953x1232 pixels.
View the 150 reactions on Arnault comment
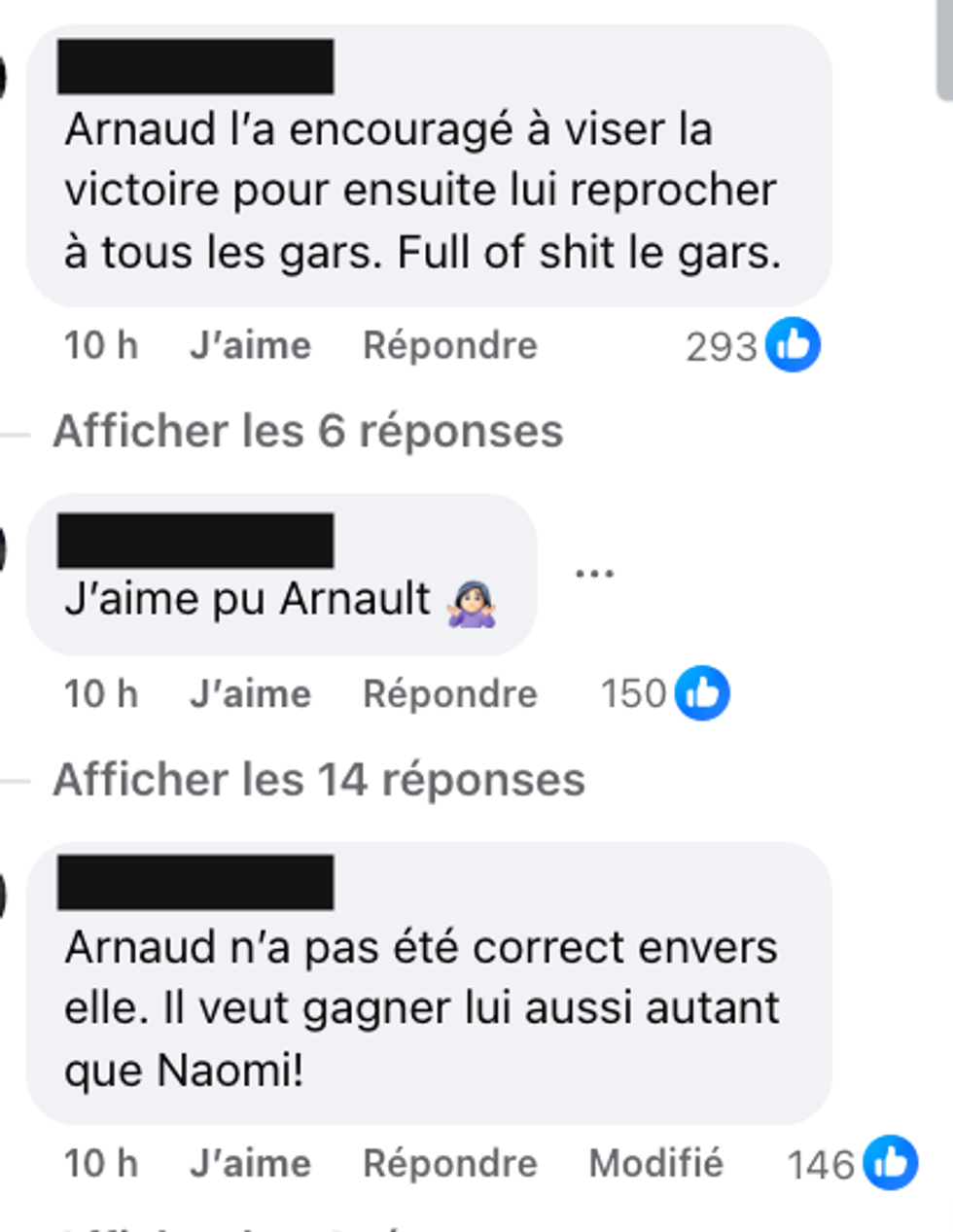[x=664, y=693]
